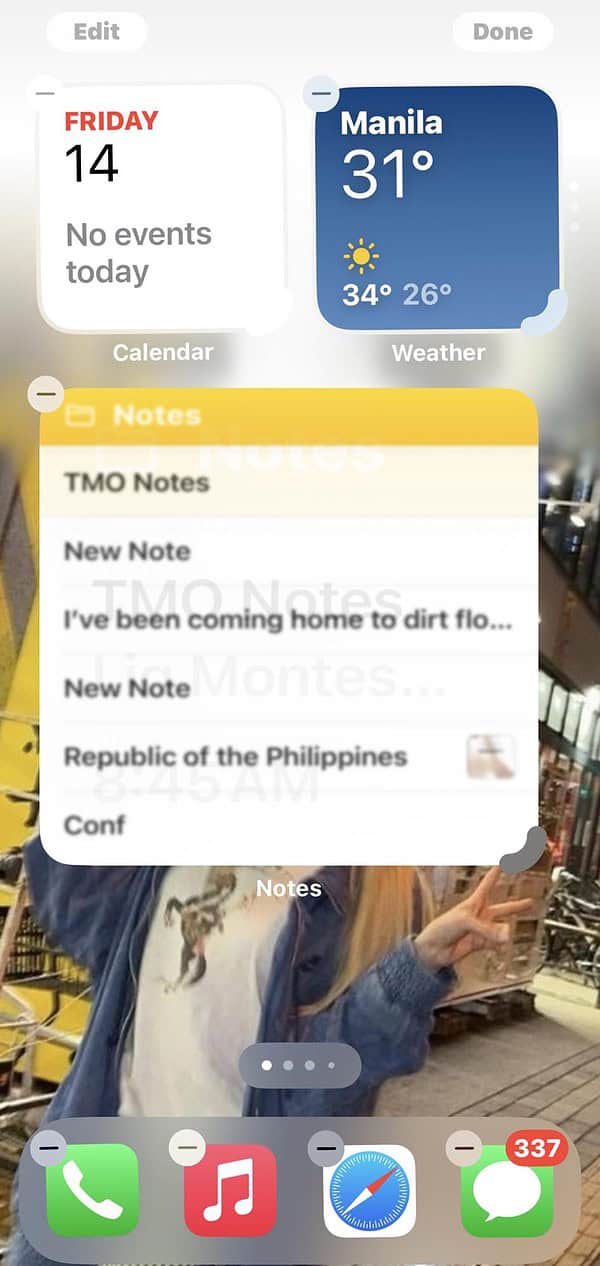Open the Music app
Screen dimensions: 600x1266
(x=230, y=1192)
